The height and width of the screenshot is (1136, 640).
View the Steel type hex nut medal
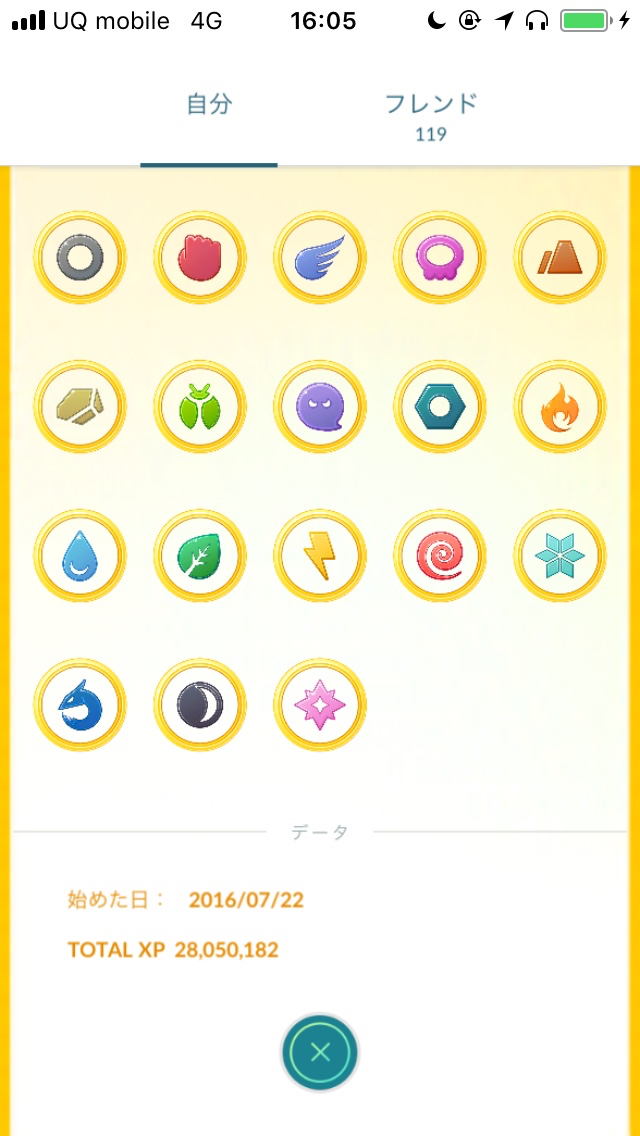[x=440, y=407]
